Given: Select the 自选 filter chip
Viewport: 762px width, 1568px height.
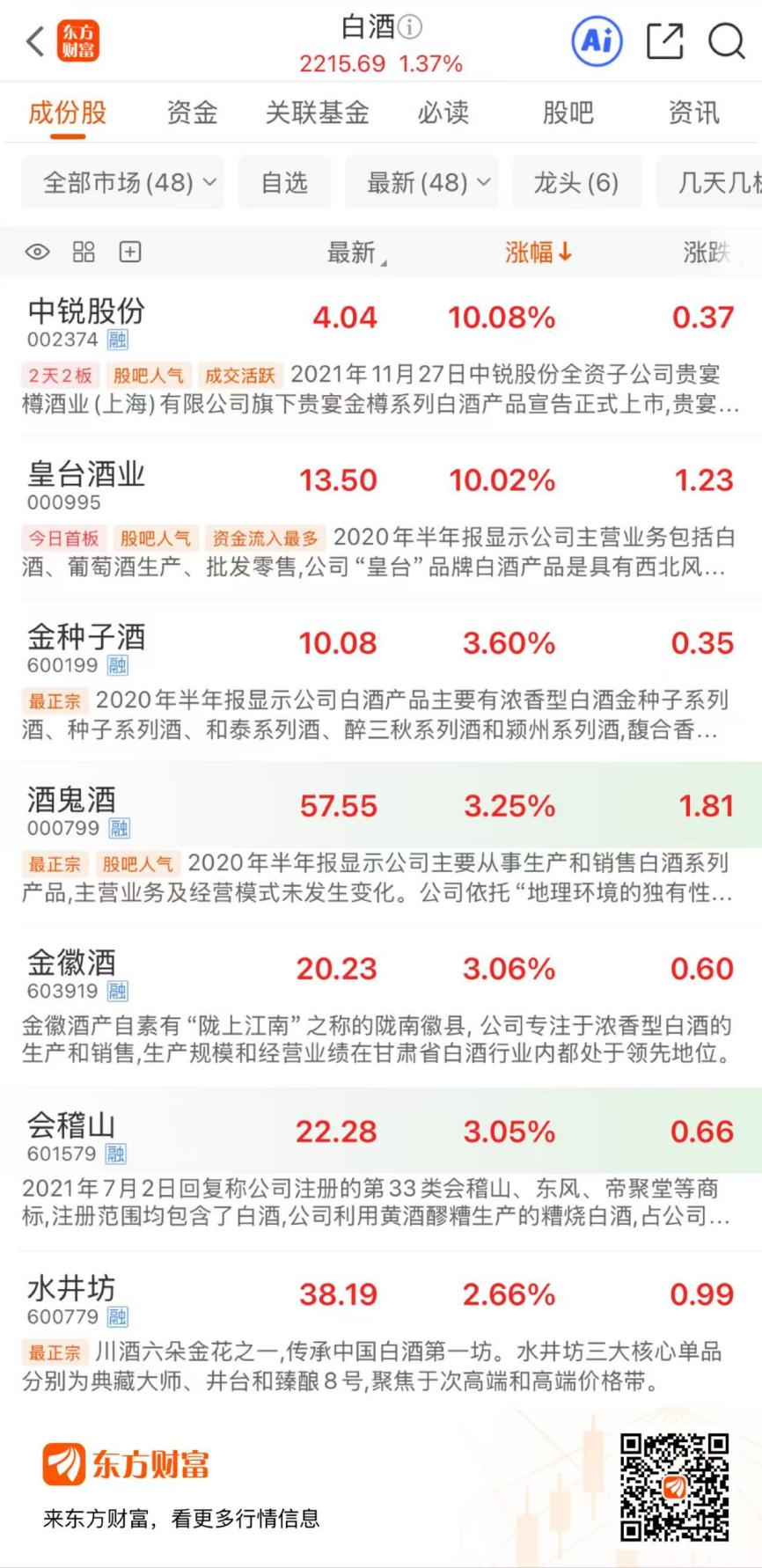Looking at the screenshot, I should [284, 183].
